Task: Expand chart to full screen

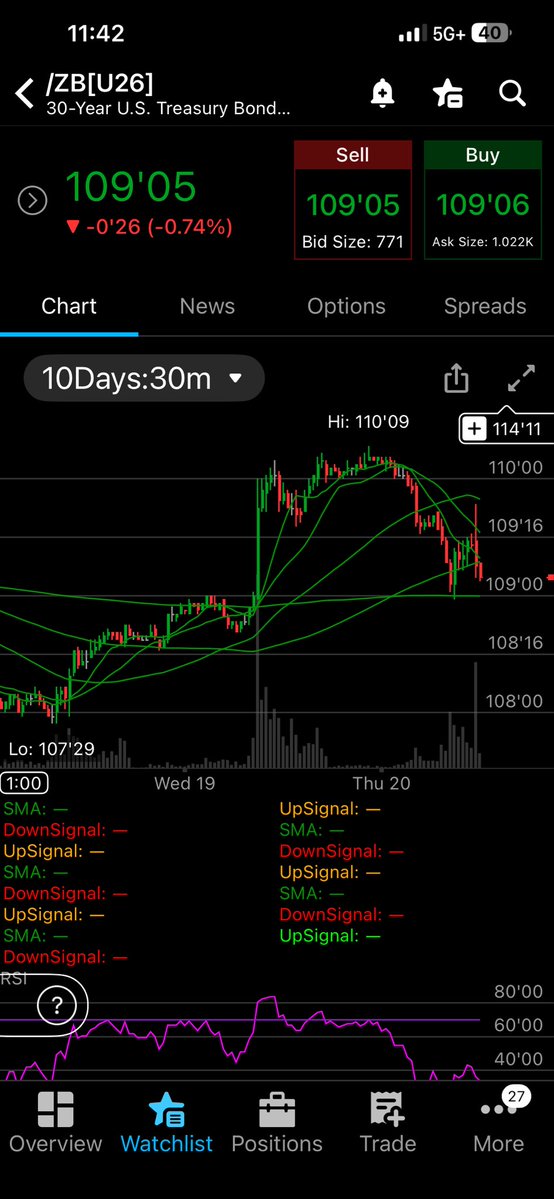Action: point(521,378)
